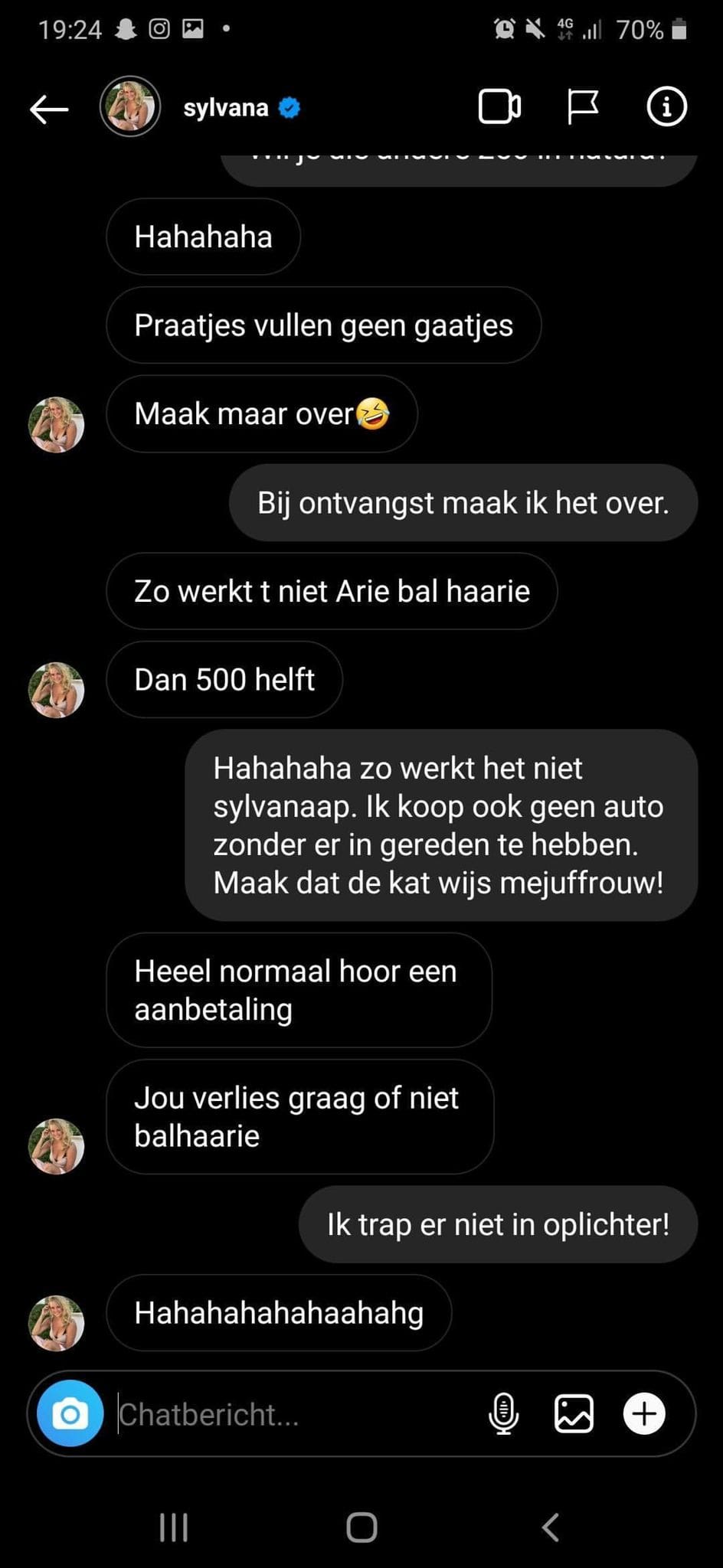
Task: Open sylvana's profile picture in the header
Action: (130, 106)
